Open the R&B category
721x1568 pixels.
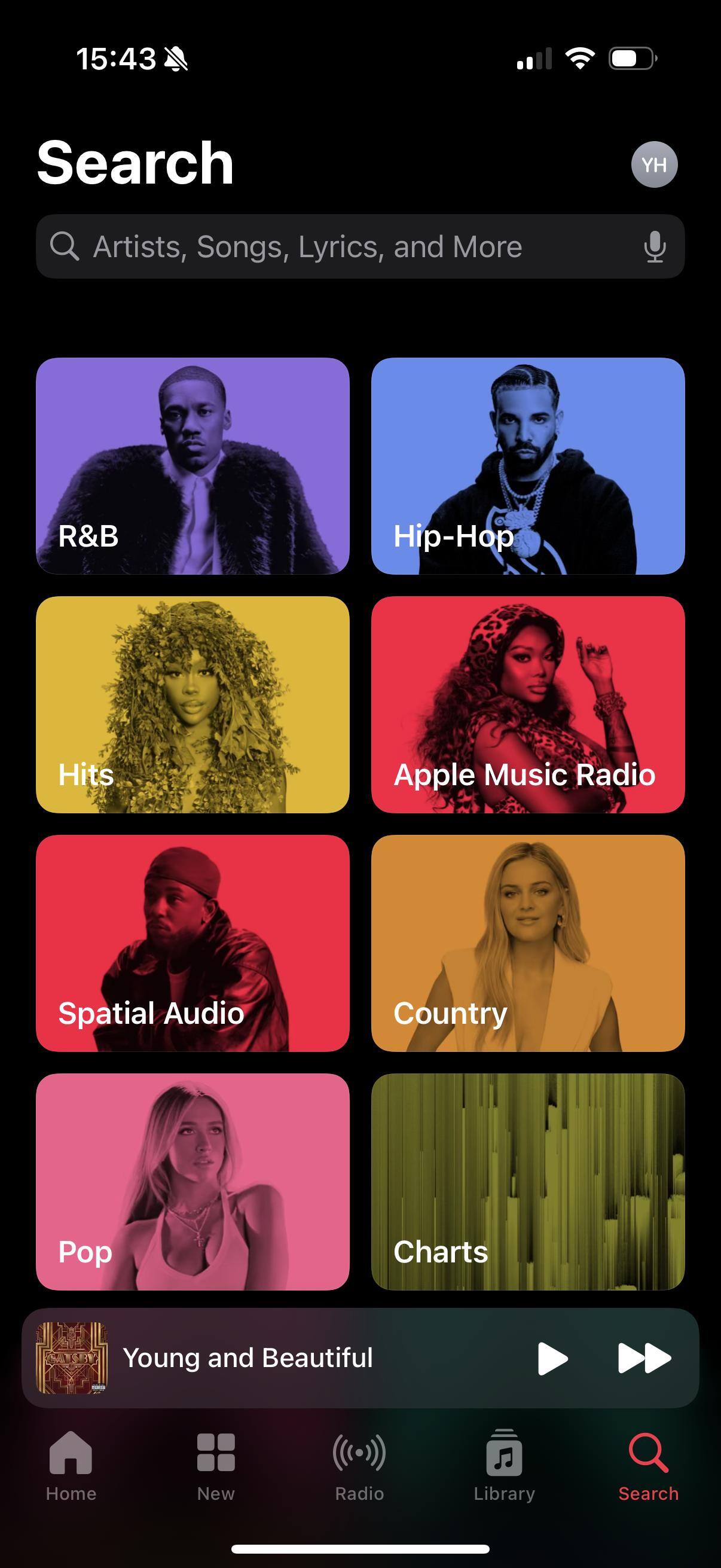193,466
